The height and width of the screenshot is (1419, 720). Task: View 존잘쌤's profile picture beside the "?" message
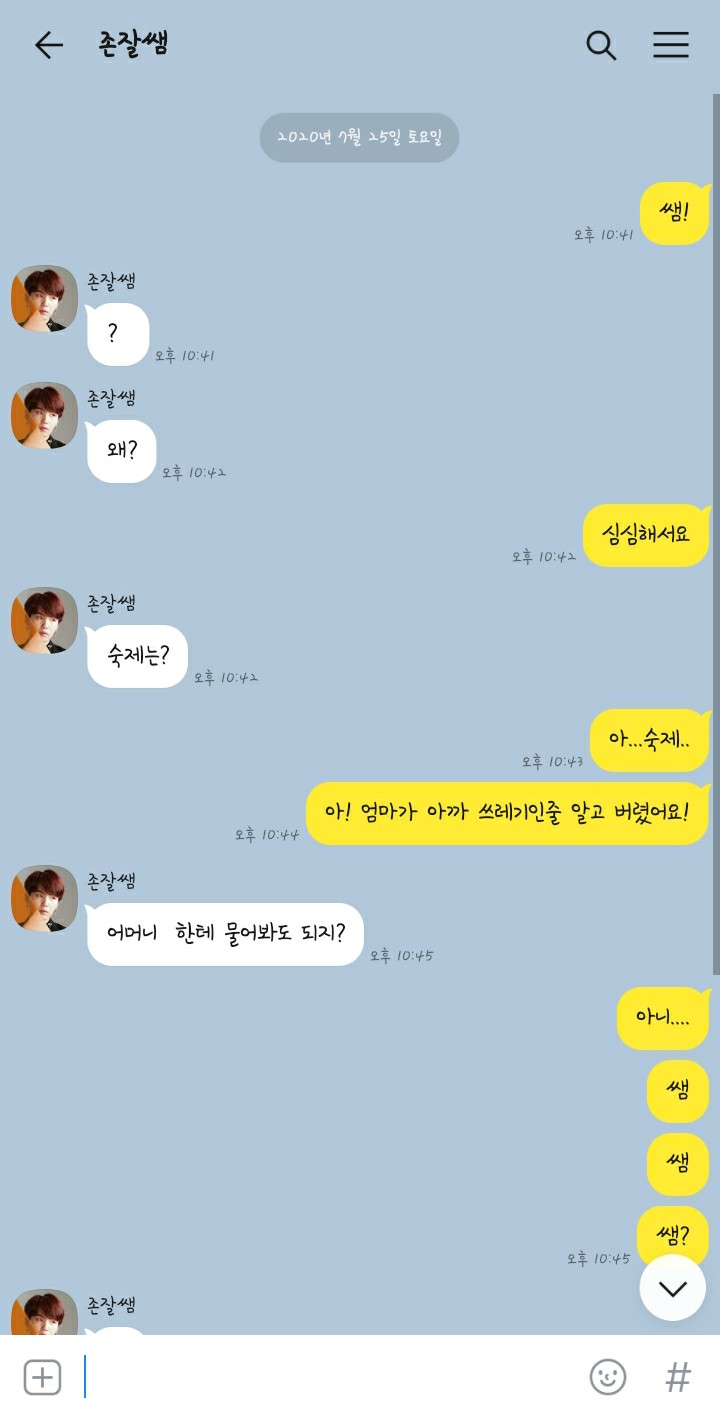pyautogui.click(x=44, y=298)
